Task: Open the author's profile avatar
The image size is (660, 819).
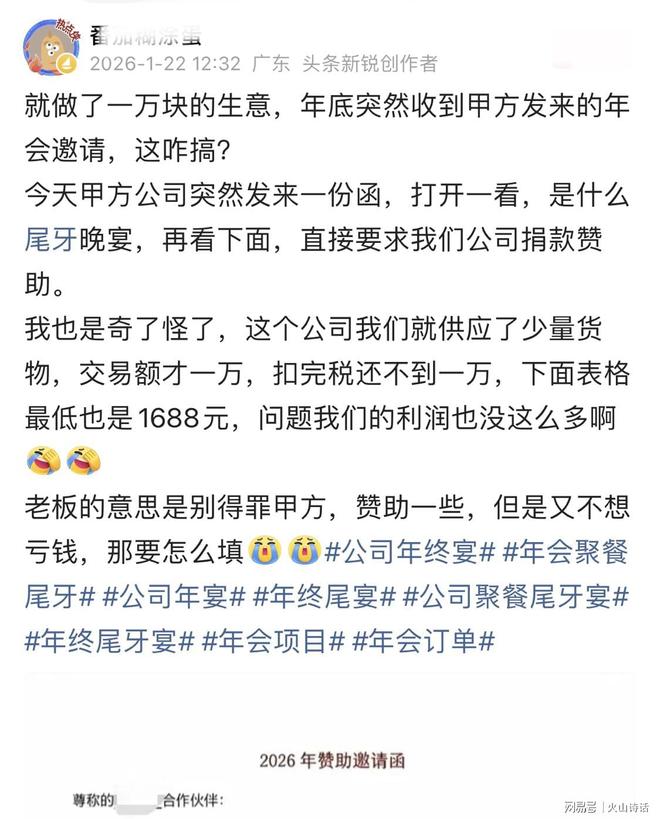Action: click(51, 47)
